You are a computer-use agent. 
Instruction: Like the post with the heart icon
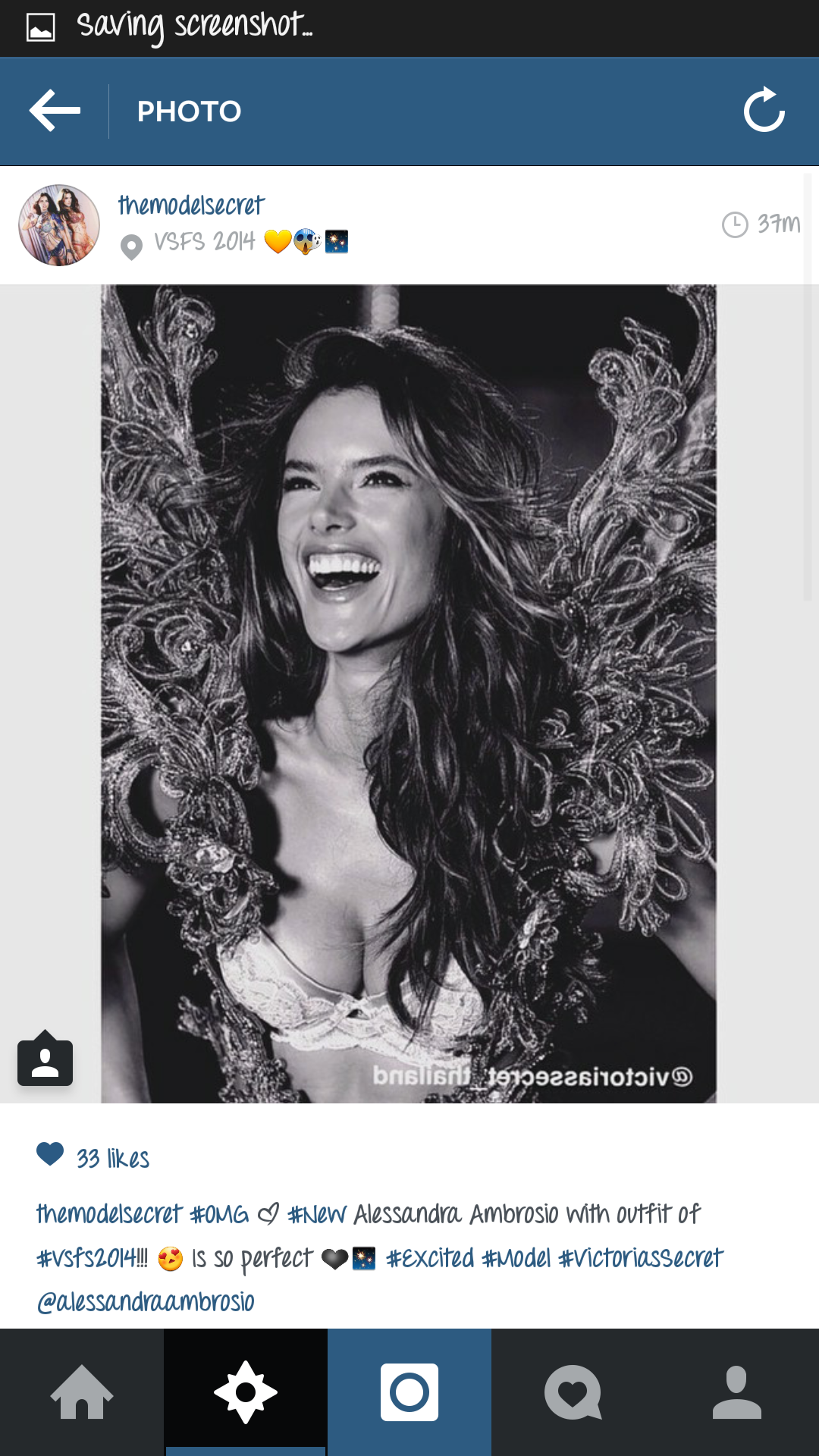(x=50, y=1154)
